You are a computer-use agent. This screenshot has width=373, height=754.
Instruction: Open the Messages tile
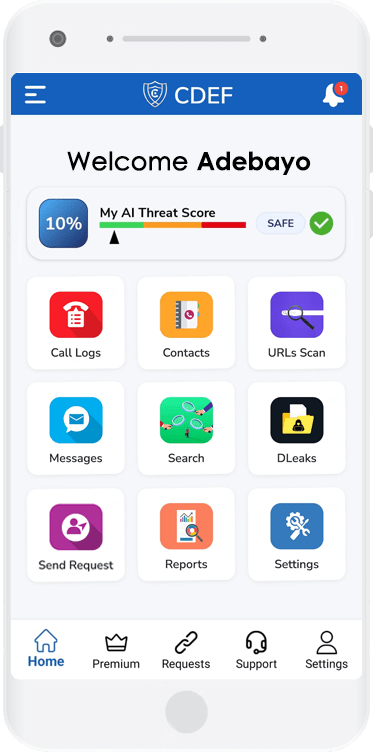pyautogui.click(x=76, y=428)
